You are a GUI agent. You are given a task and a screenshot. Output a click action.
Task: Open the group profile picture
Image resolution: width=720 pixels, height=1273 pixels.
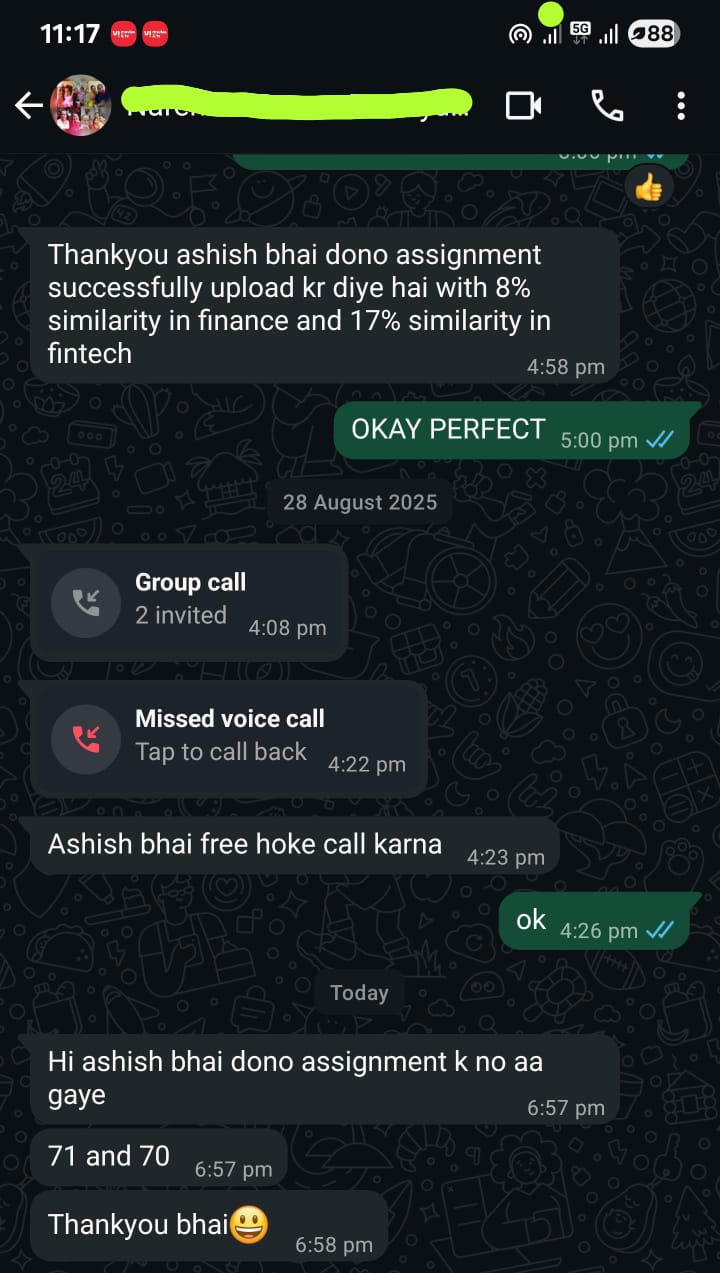[81, 105]
